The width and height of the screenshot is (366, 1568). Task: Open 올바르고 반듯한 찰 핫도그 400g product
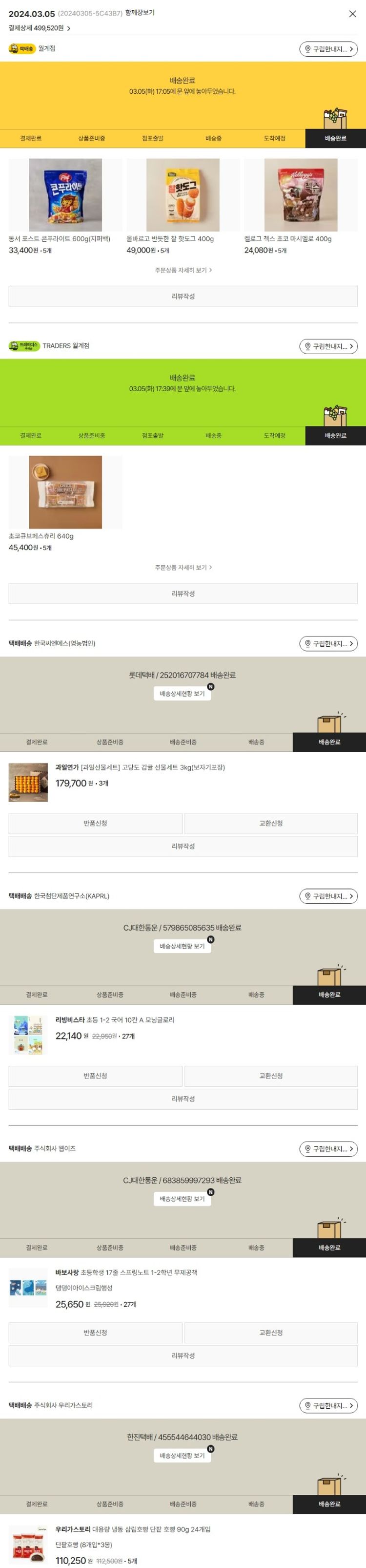[x=183, y=195]
